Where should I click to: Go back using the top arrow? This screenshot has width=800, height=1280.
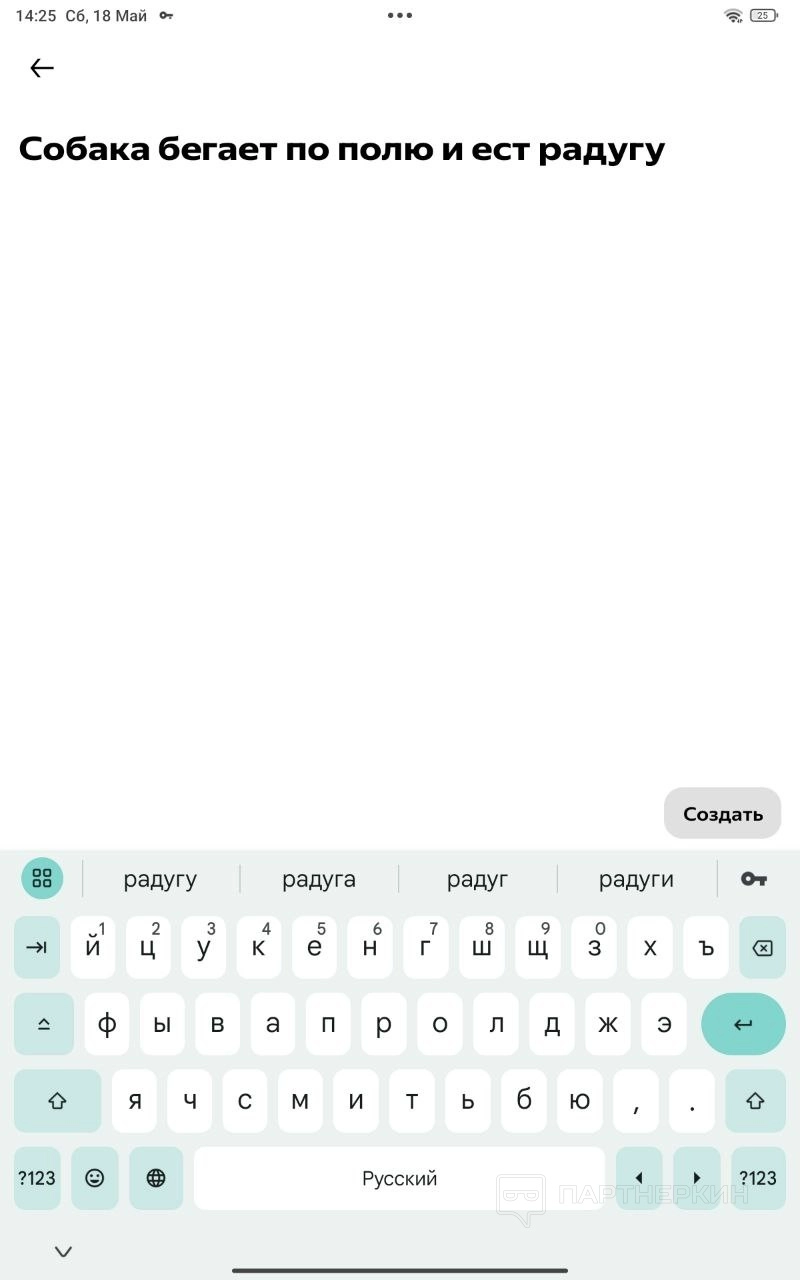[x=42, y=68]
